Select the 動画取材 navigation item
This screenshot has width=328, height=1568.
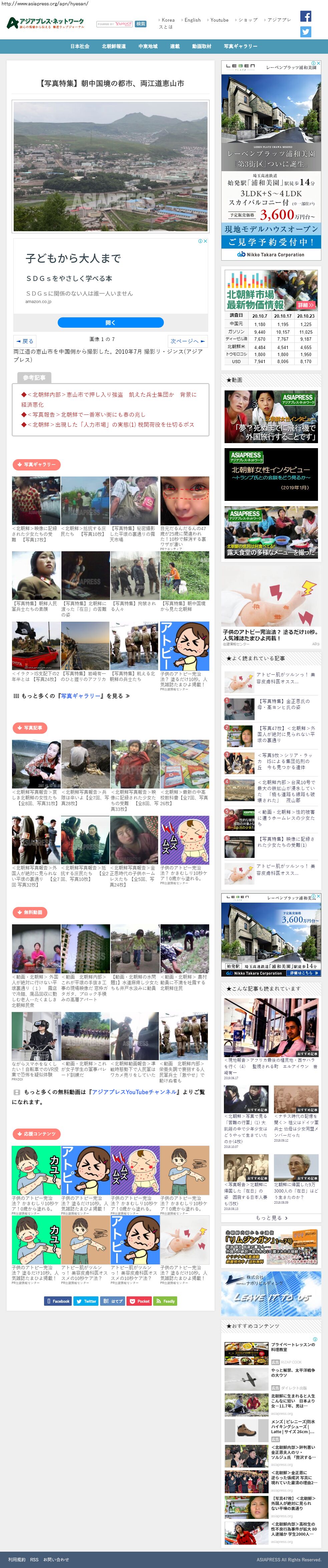pyautogui.click(x=202, y=46)
